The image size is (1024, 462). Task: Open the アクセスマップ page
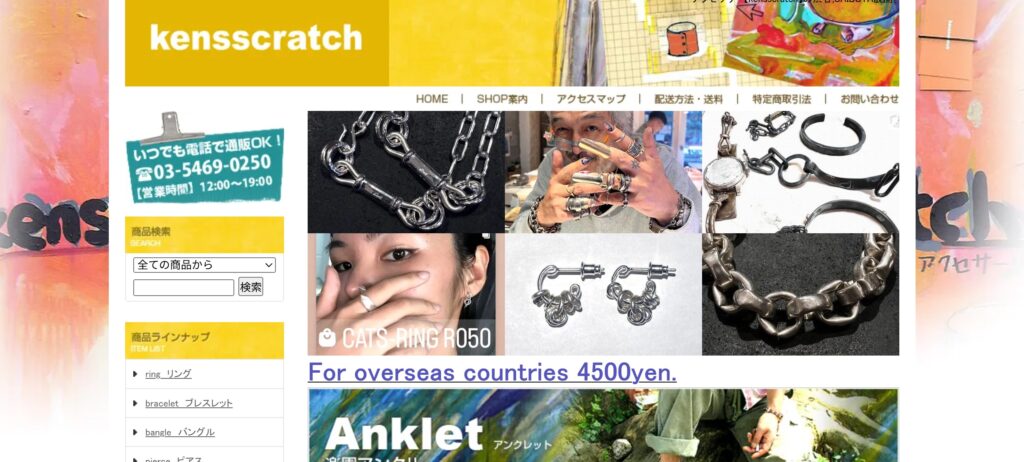tap(591, 99)
